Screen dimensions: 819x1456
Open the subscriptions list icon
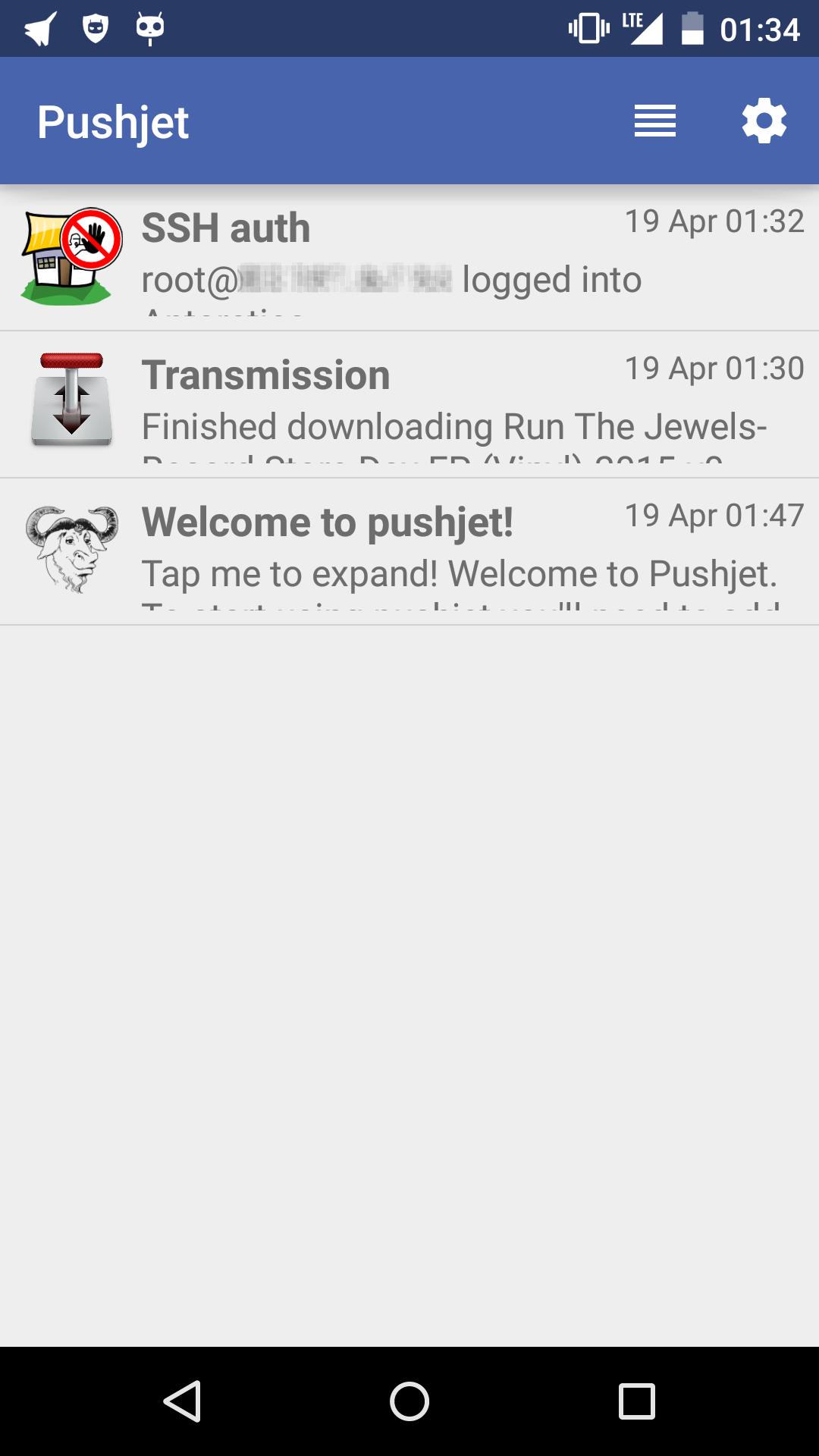coord(655,121)
